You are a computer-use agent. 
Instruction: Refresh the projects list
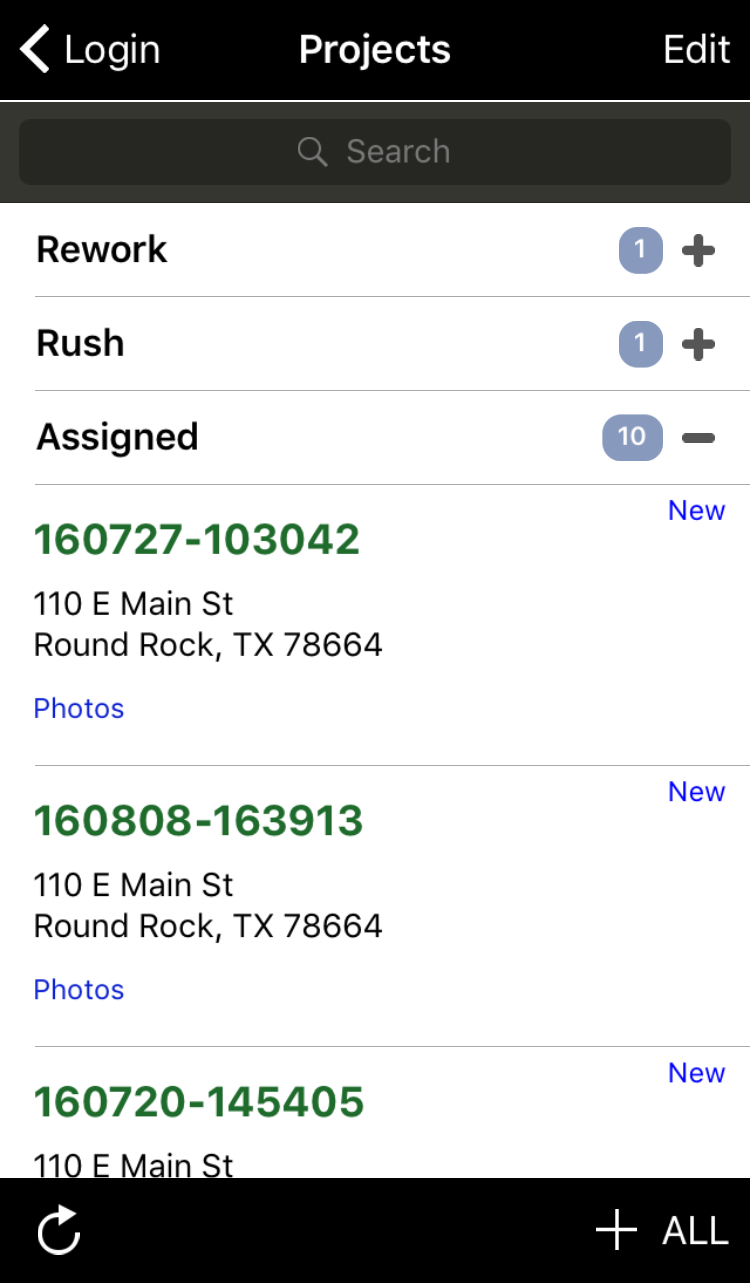coord(59,1231)
